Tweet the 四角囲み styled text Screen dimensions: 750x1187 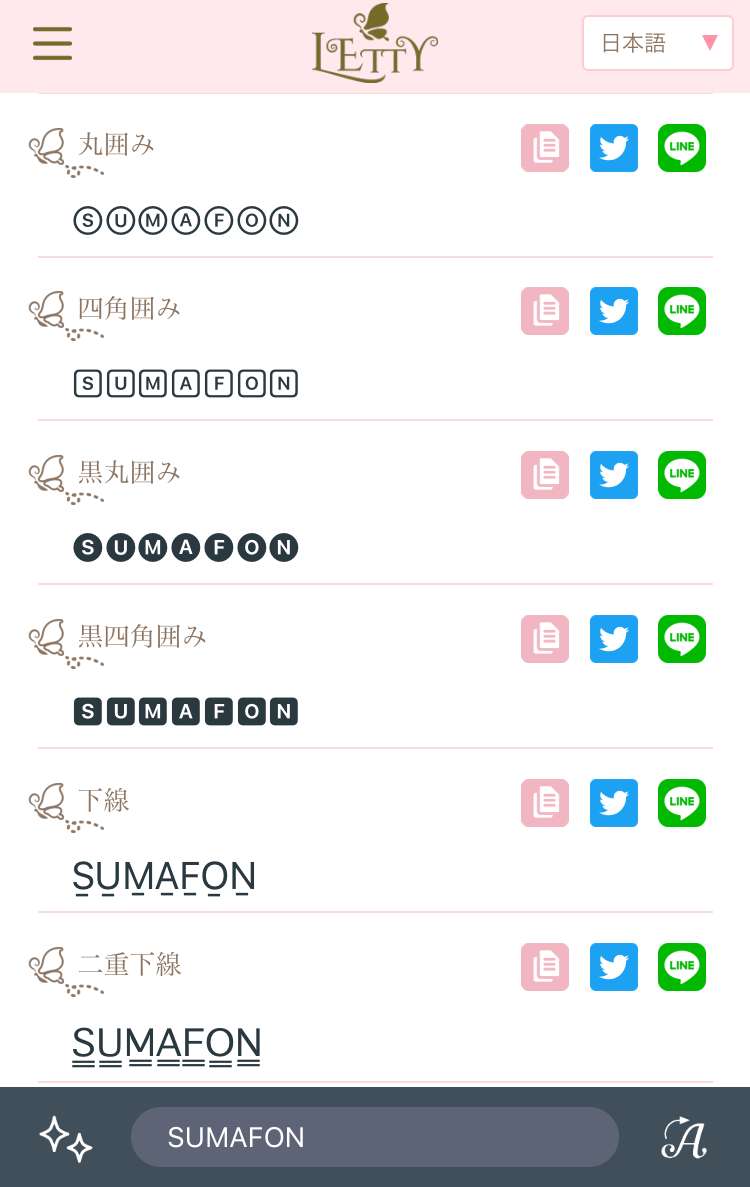(613, 311)
